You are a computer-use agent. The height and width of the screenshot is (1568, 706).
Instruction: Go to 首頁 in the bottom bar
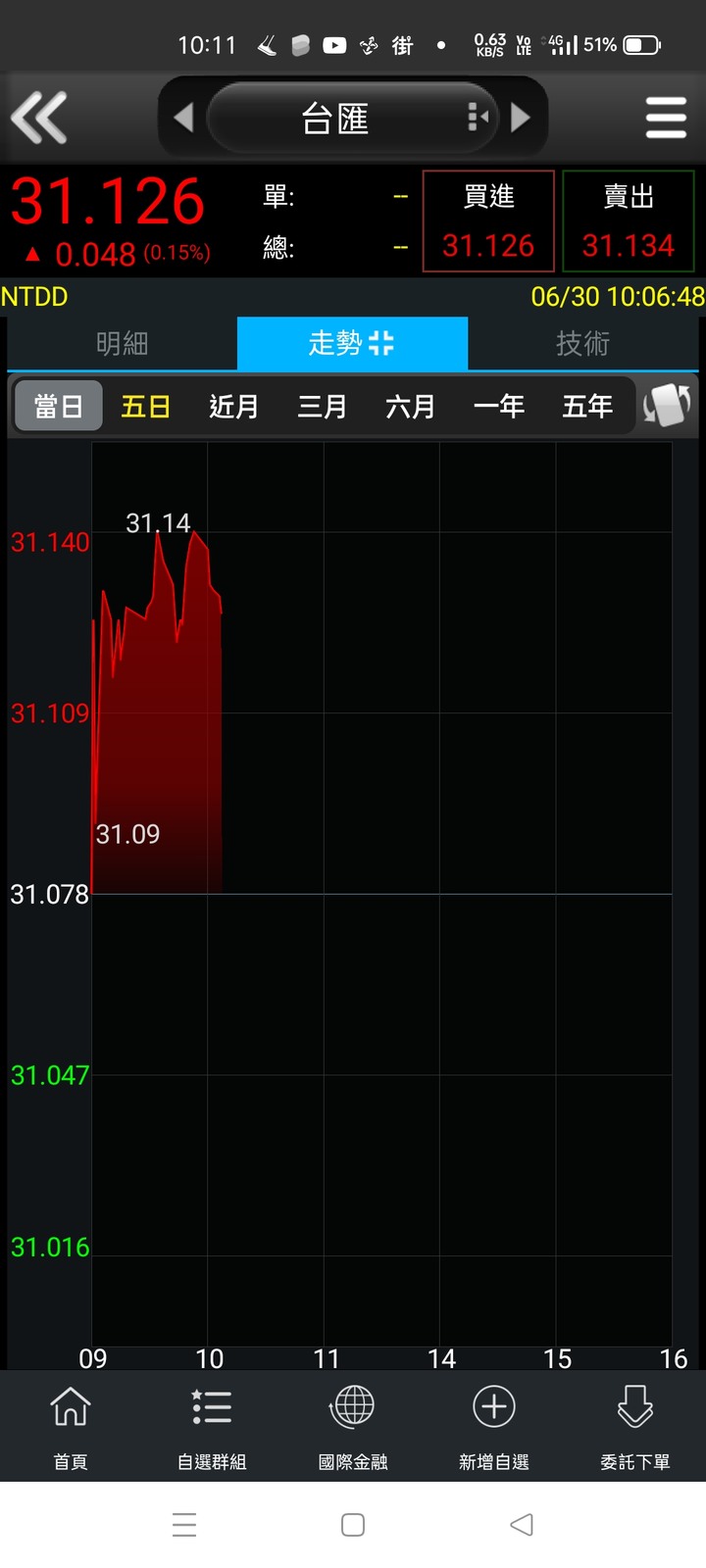click(x=71, y=1427)
